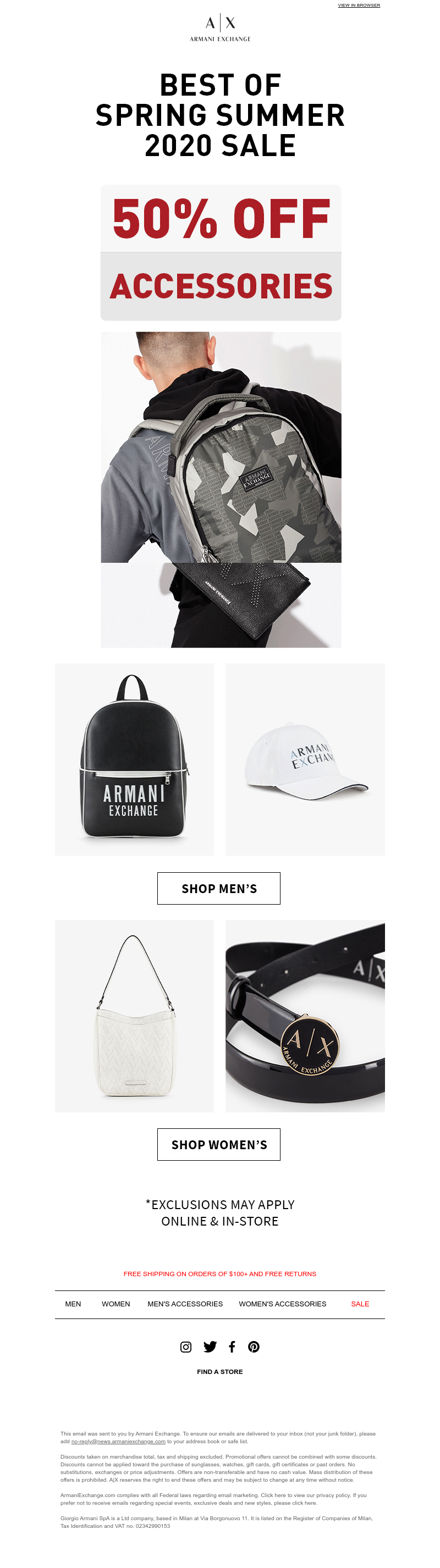440x1568 pixels.
Task: Open the Twitter bird icon
Action: click(210, 1347)
